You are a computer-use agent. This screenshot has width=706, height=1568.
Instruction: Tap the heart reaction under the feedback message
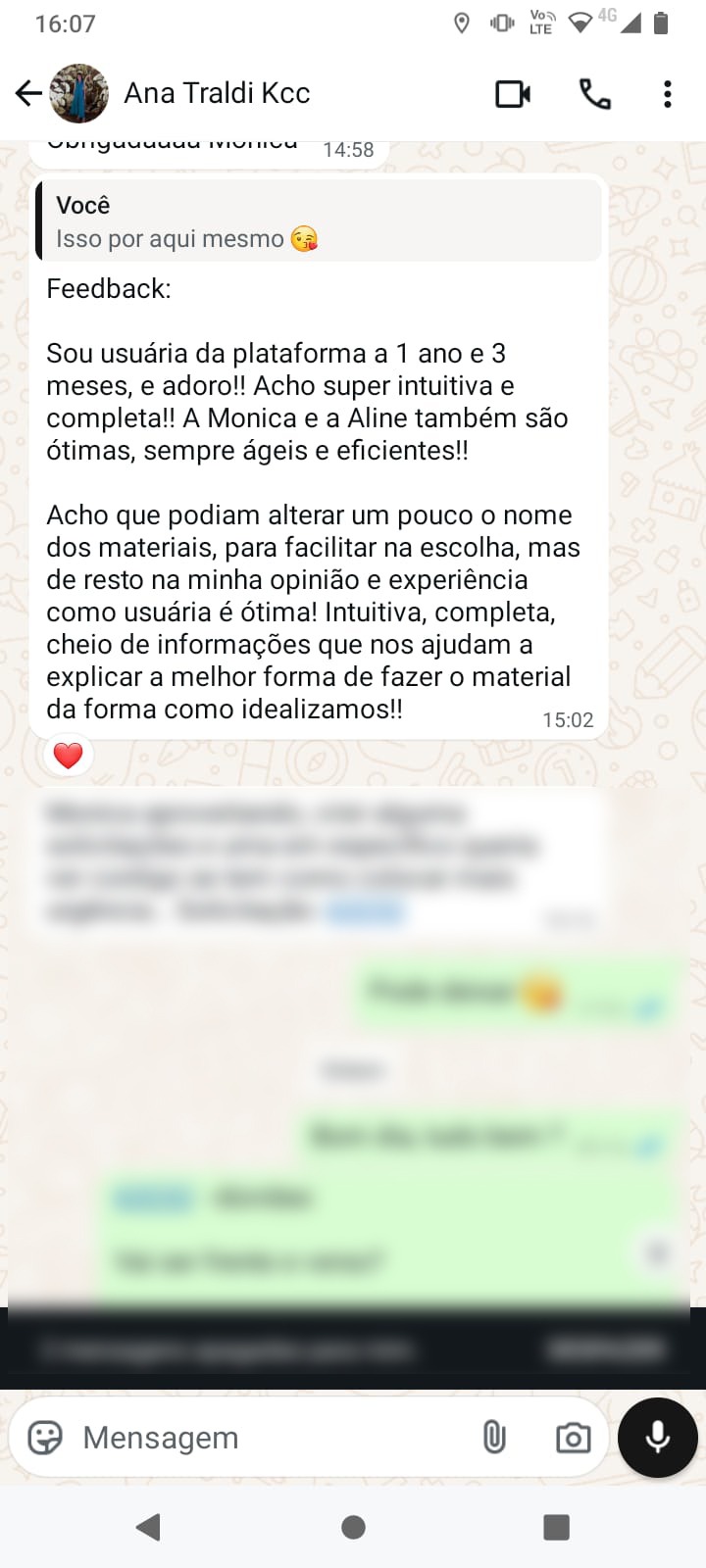point(68,756)
